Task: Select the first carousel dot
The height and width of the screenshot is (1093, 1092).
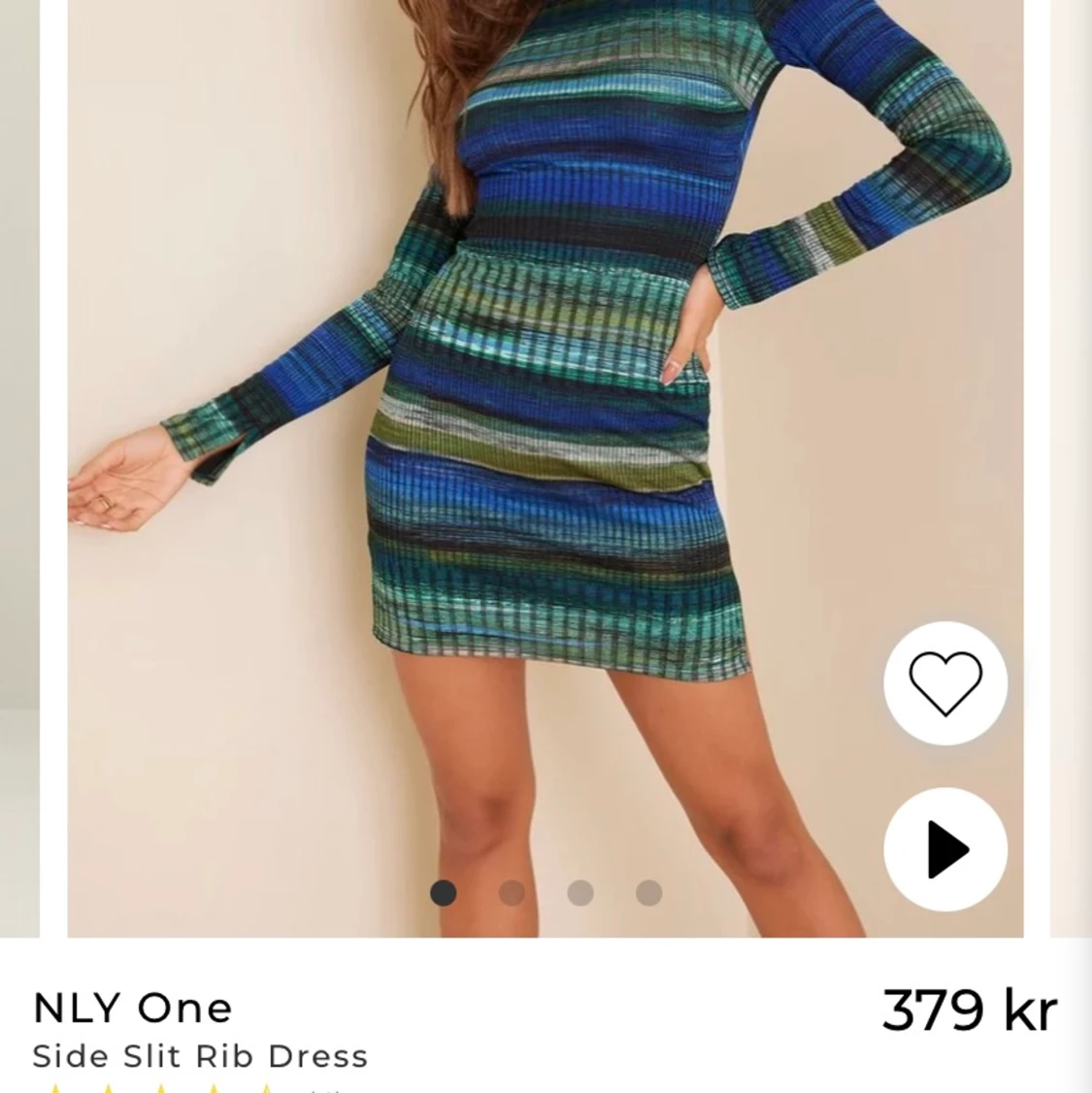Action: point(443,893)
